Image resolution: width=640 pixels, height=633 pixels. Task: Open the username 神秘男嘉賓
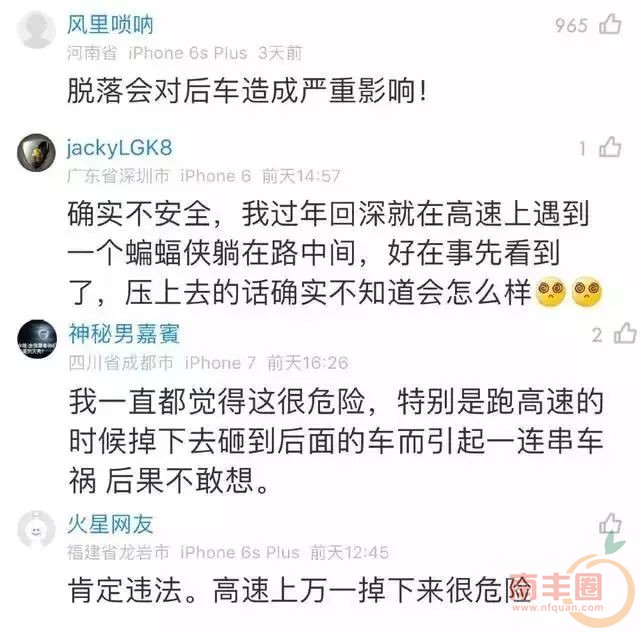pos(124,334)
